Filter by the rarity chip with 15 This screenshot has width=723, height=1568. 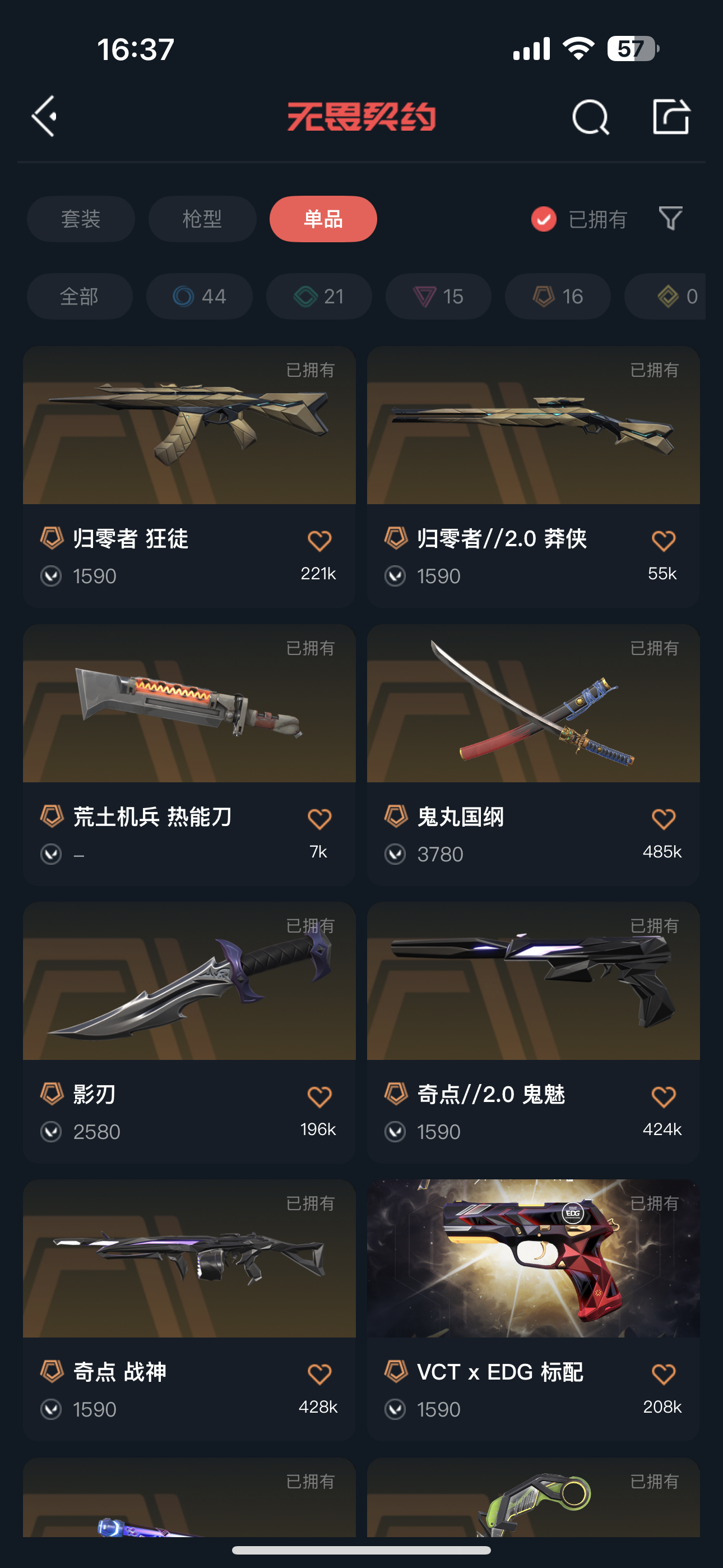click(x=438, y=297)
